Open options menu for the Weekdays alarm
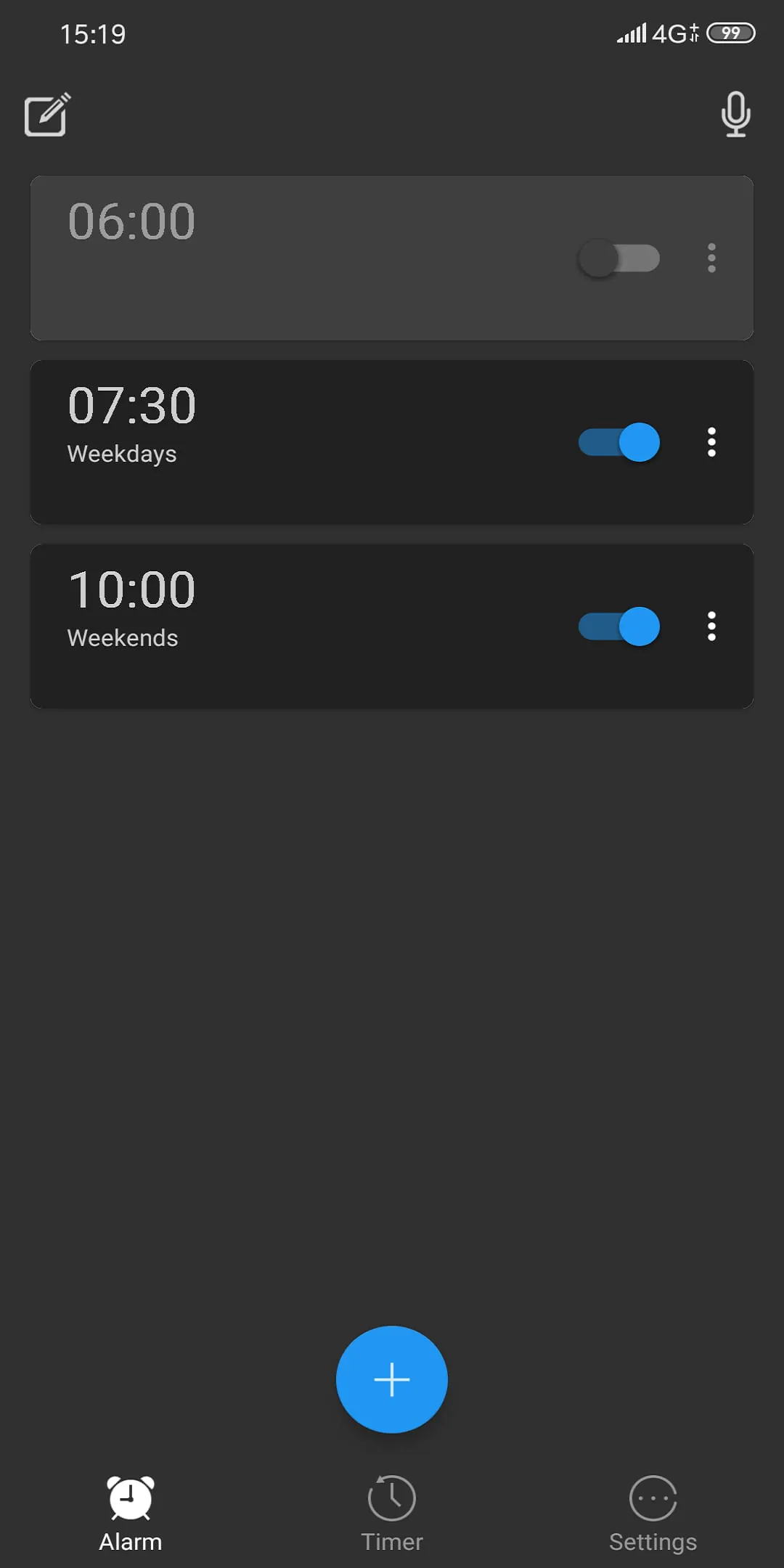This screenshot has height=1568, width=784. (x=711, y=442)
